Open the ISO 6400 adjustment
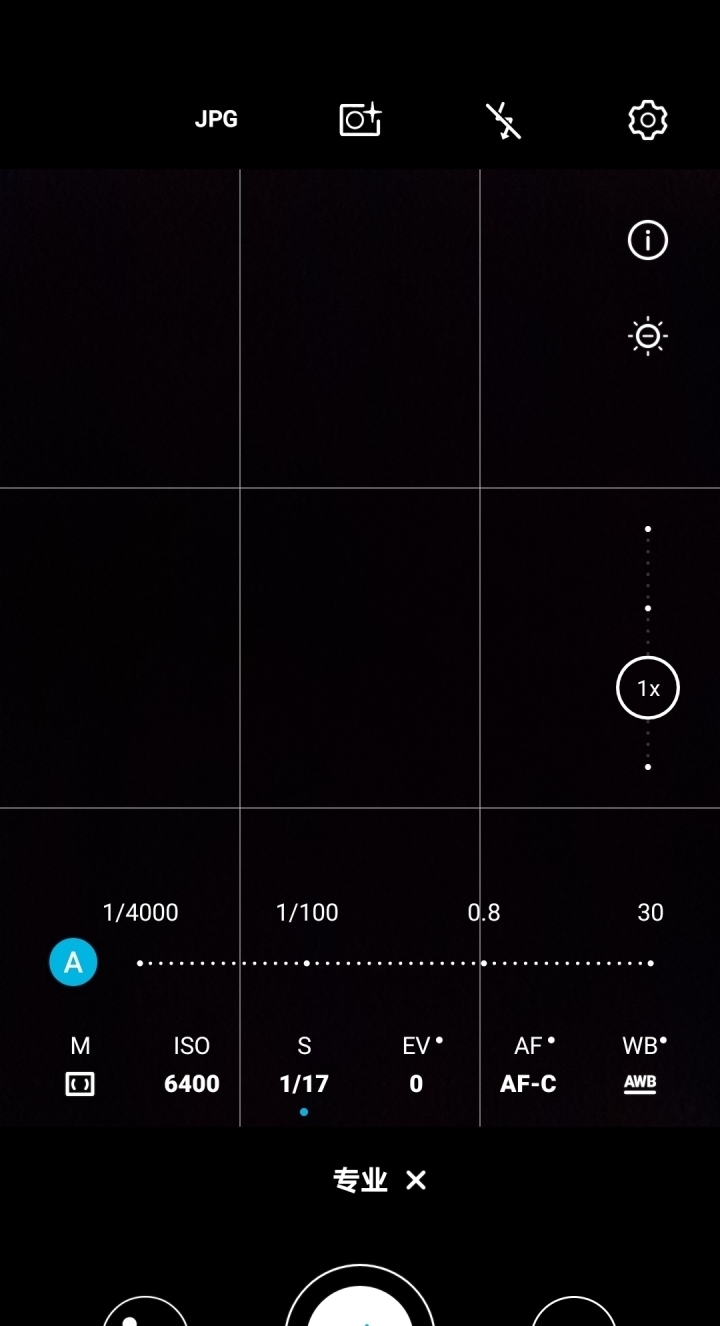The image size is (720, 1326). click(190, 1065)
